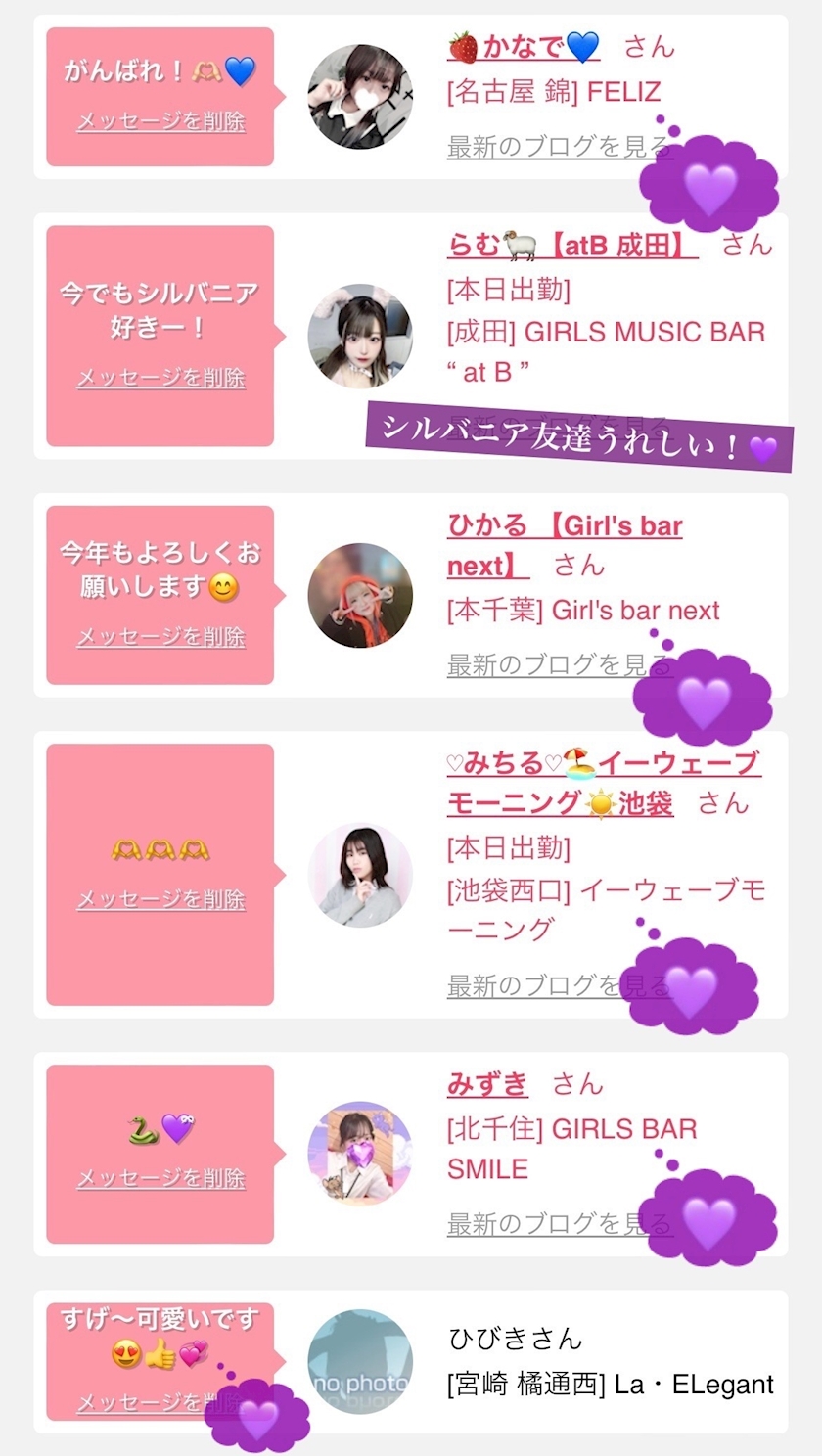
Task: Tap らむ's avatar picture
Action: click(x=360, y=336)
